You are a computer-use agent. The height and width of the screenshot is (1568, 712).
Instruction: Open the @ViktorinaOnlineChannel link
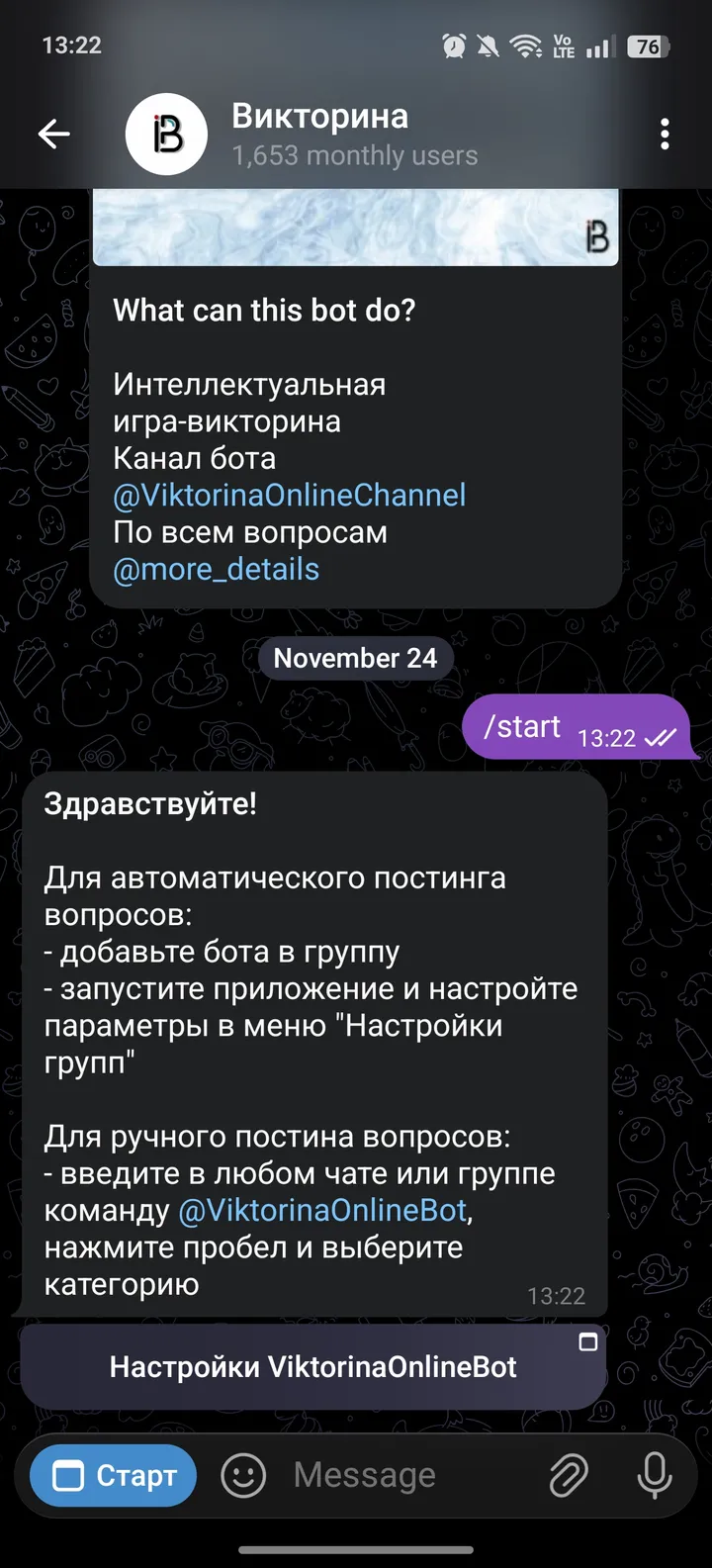click(289, 494)
